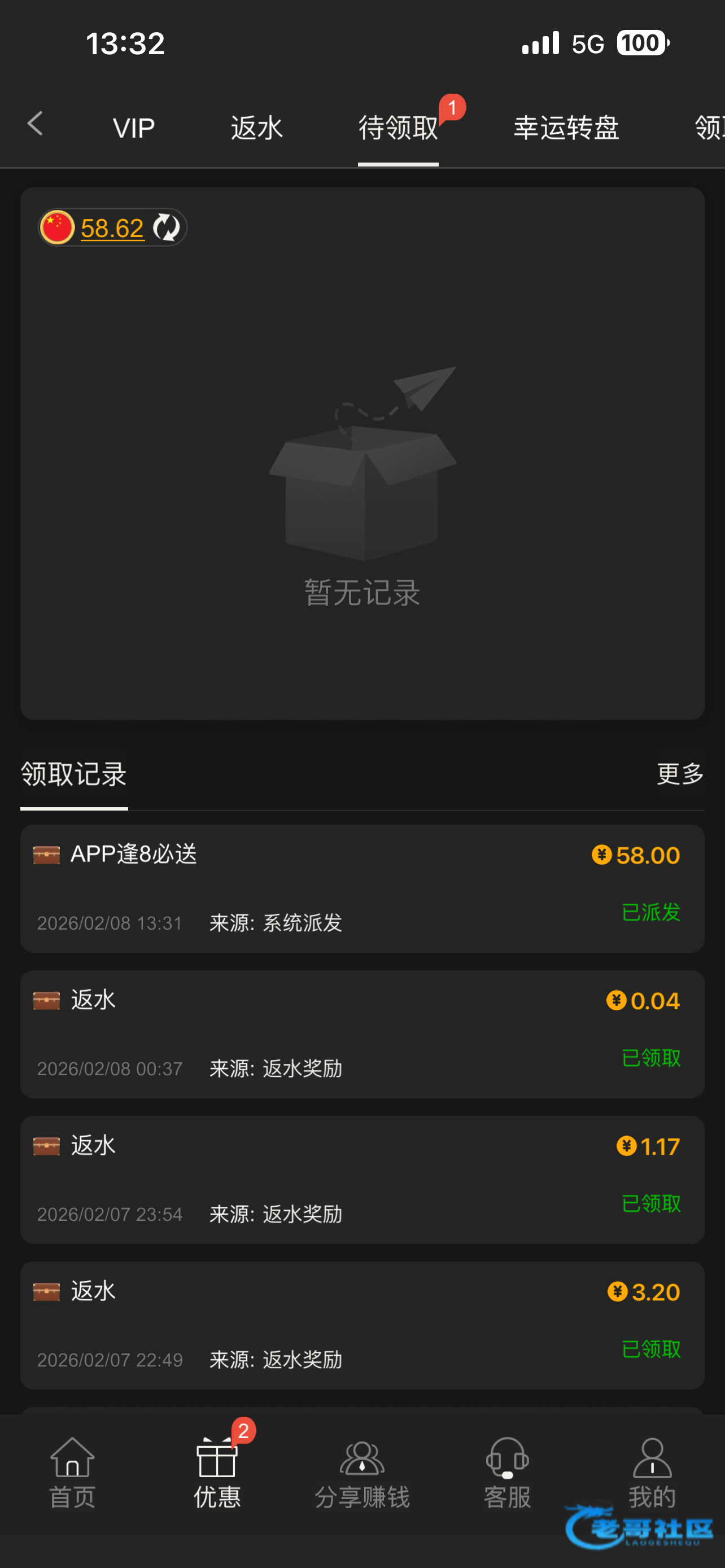Tap the 更多 link for more records
Viewport: 725px width, 1568px height.
680,774
